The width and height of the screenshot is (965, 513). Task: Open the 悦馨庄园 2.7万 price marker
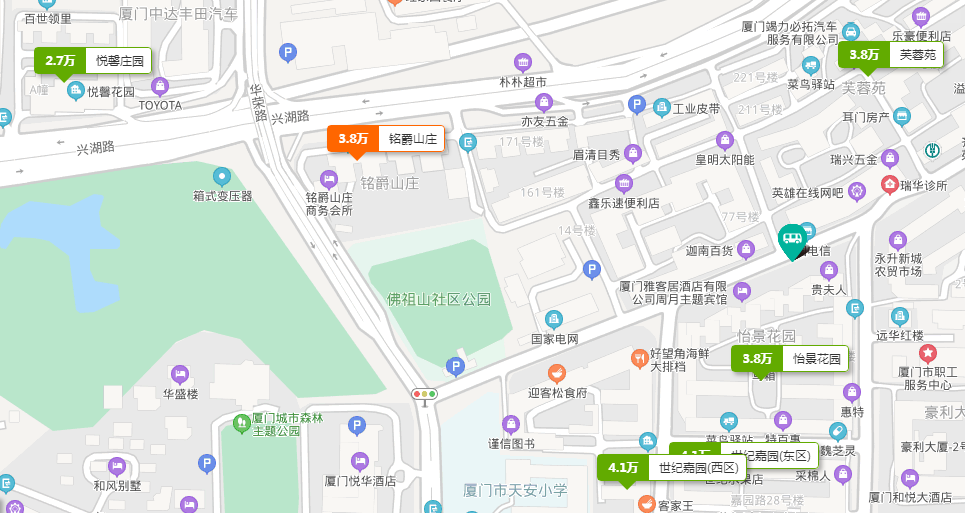point(93,60)
